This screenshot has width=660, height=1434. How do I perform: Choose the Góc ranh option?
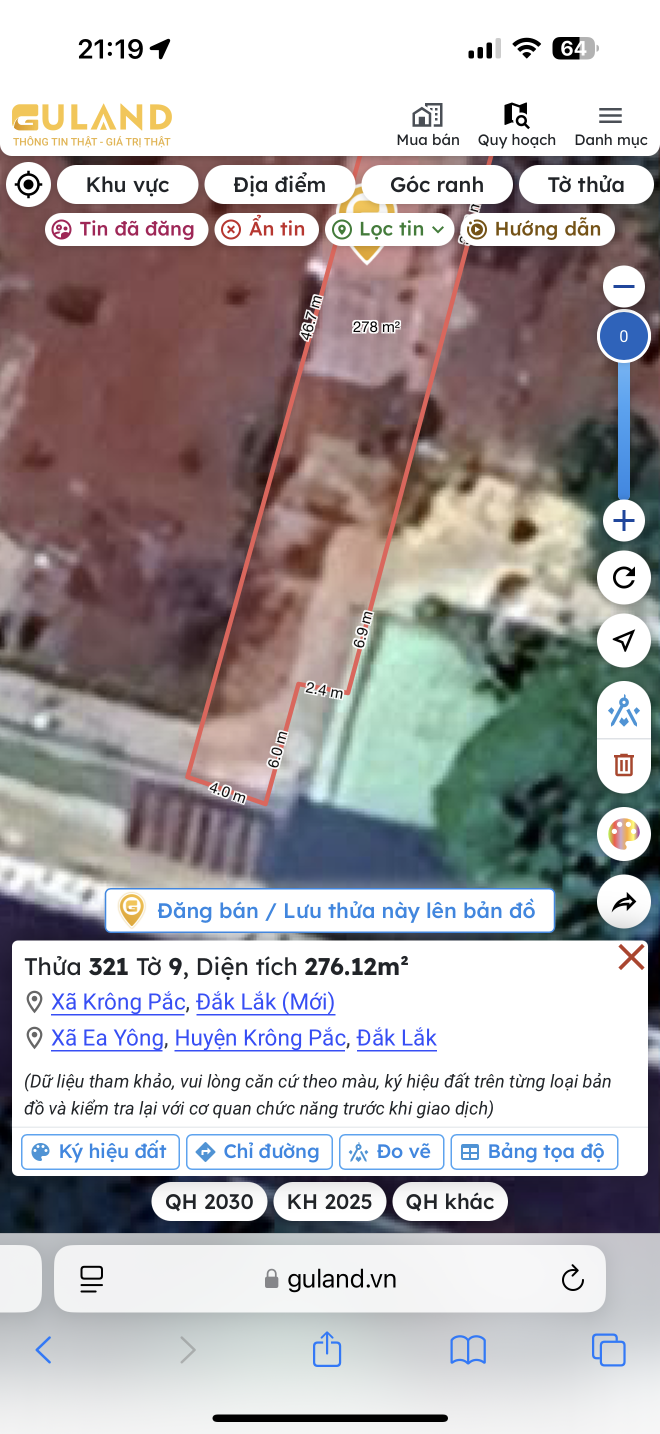coord(437,185)
